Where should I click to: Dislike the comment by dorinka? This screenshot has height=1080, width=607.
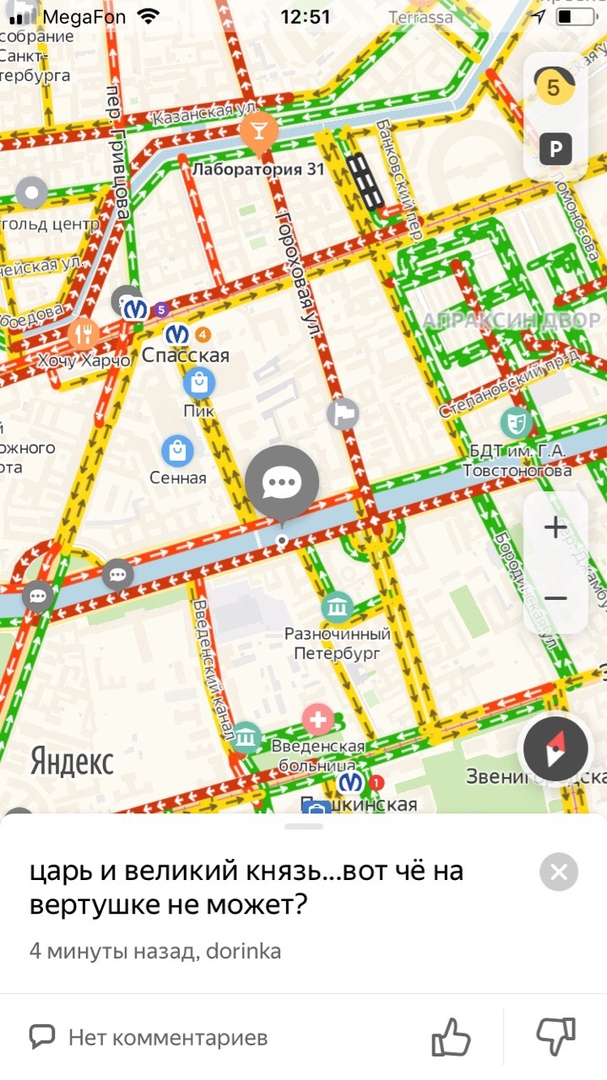click(555, 1037)
